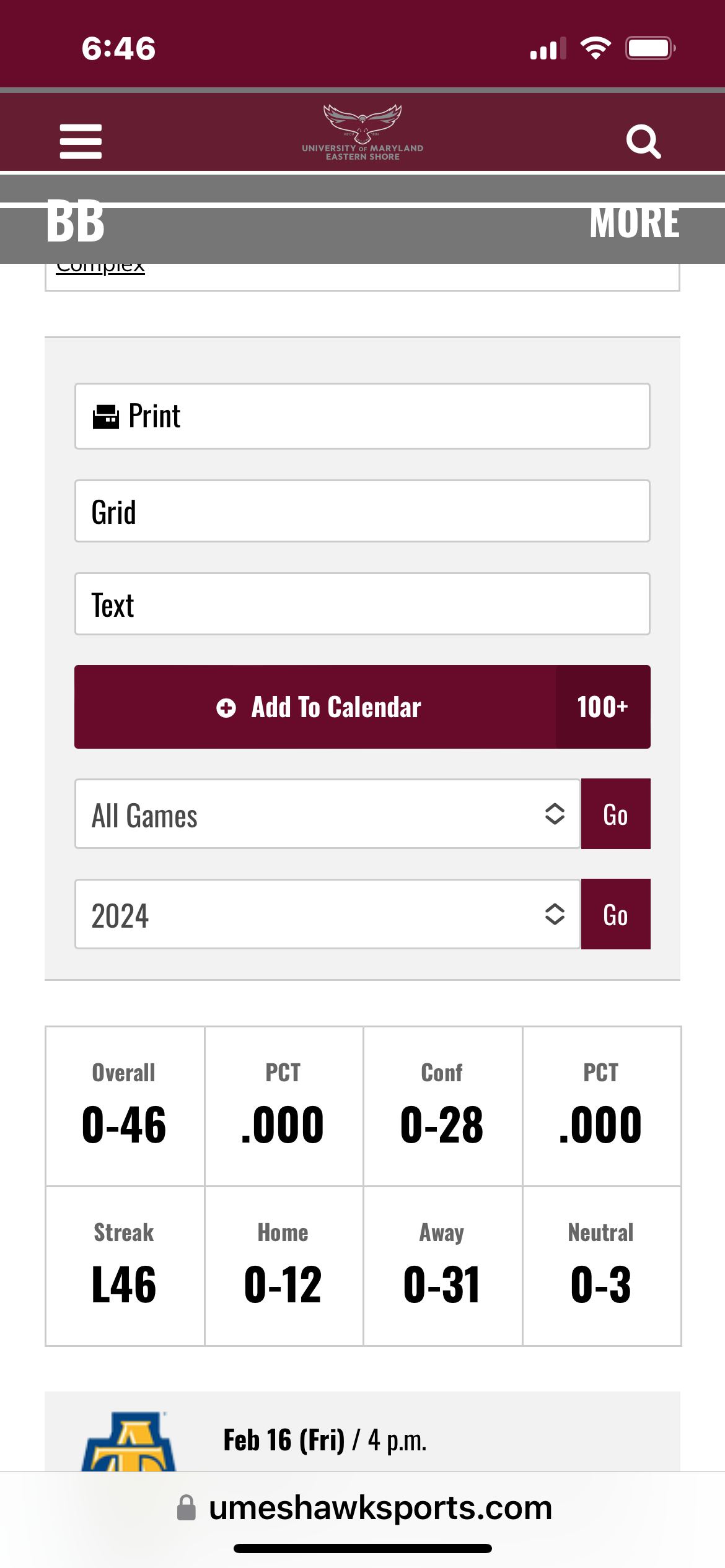Screen dimensions: 725x1568
Task: Print the schedule
Action: click(x=362, y=416)
